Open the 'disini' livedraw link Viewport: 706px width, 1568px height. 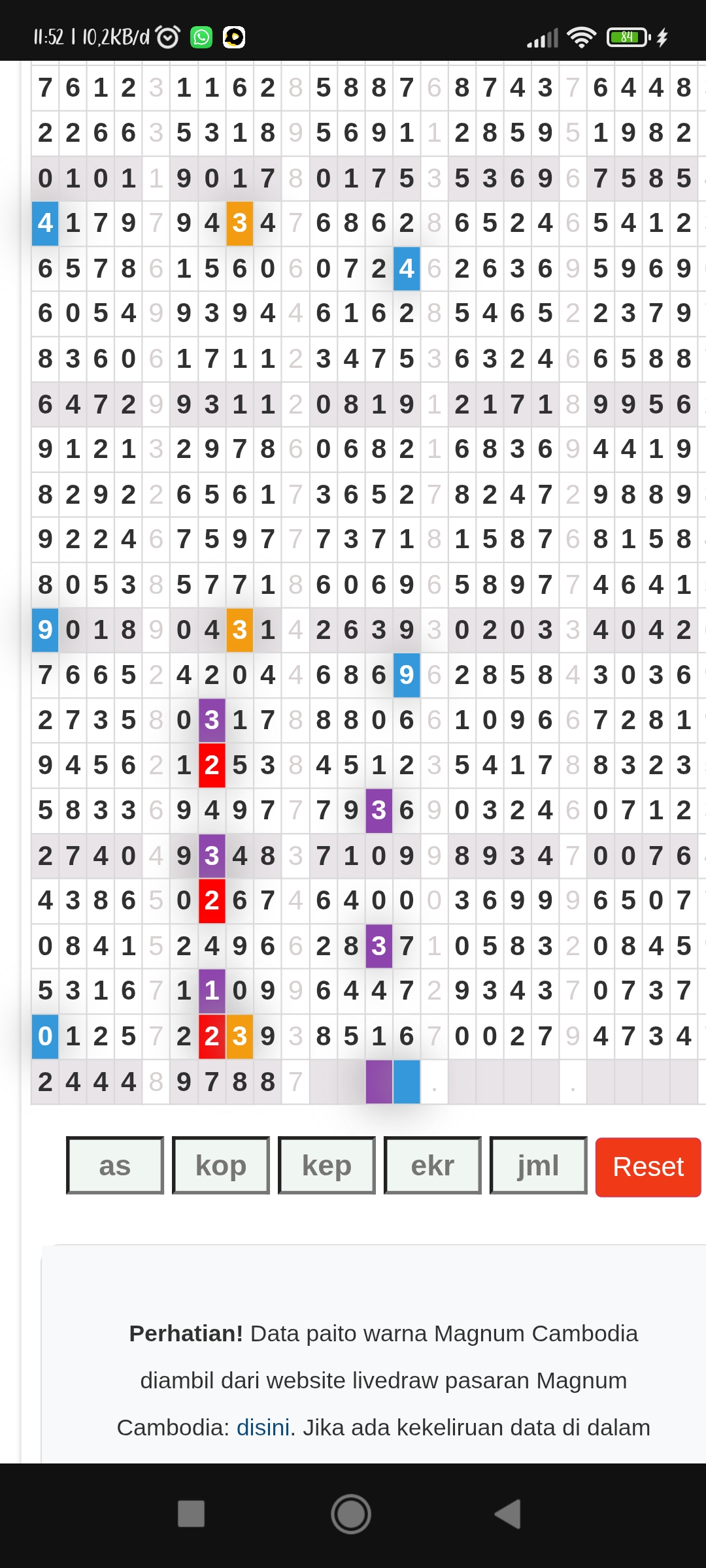coord(263,1428)
